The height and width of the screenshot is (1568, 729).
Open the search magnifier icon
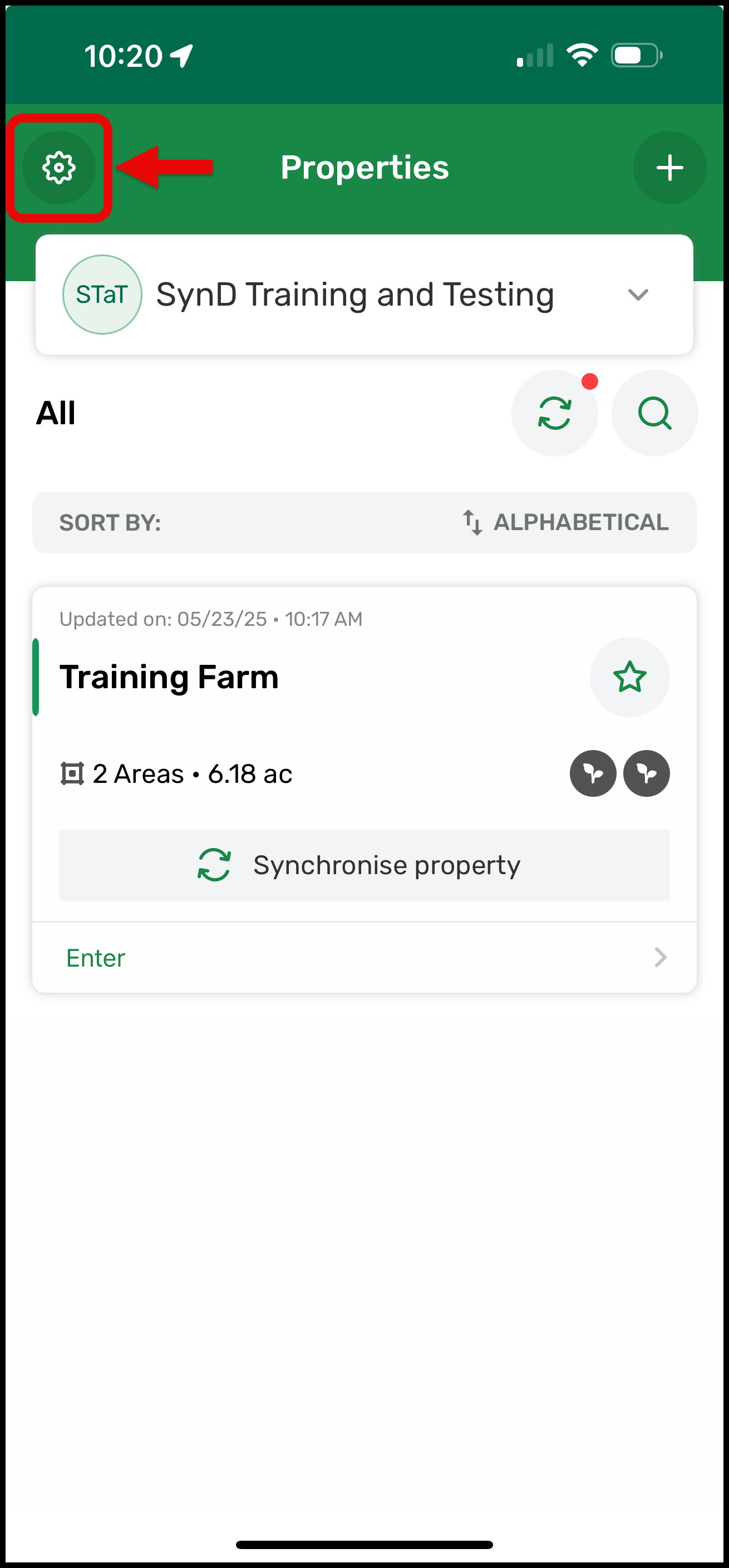click(653, 413)
